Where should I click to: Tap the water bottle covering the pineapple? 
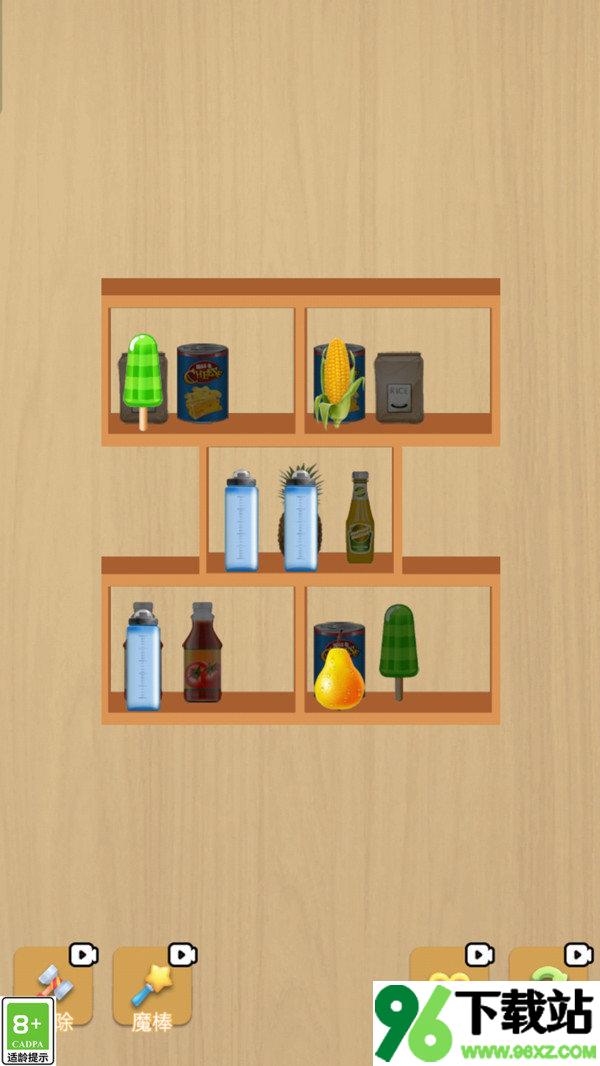[301, 520]
